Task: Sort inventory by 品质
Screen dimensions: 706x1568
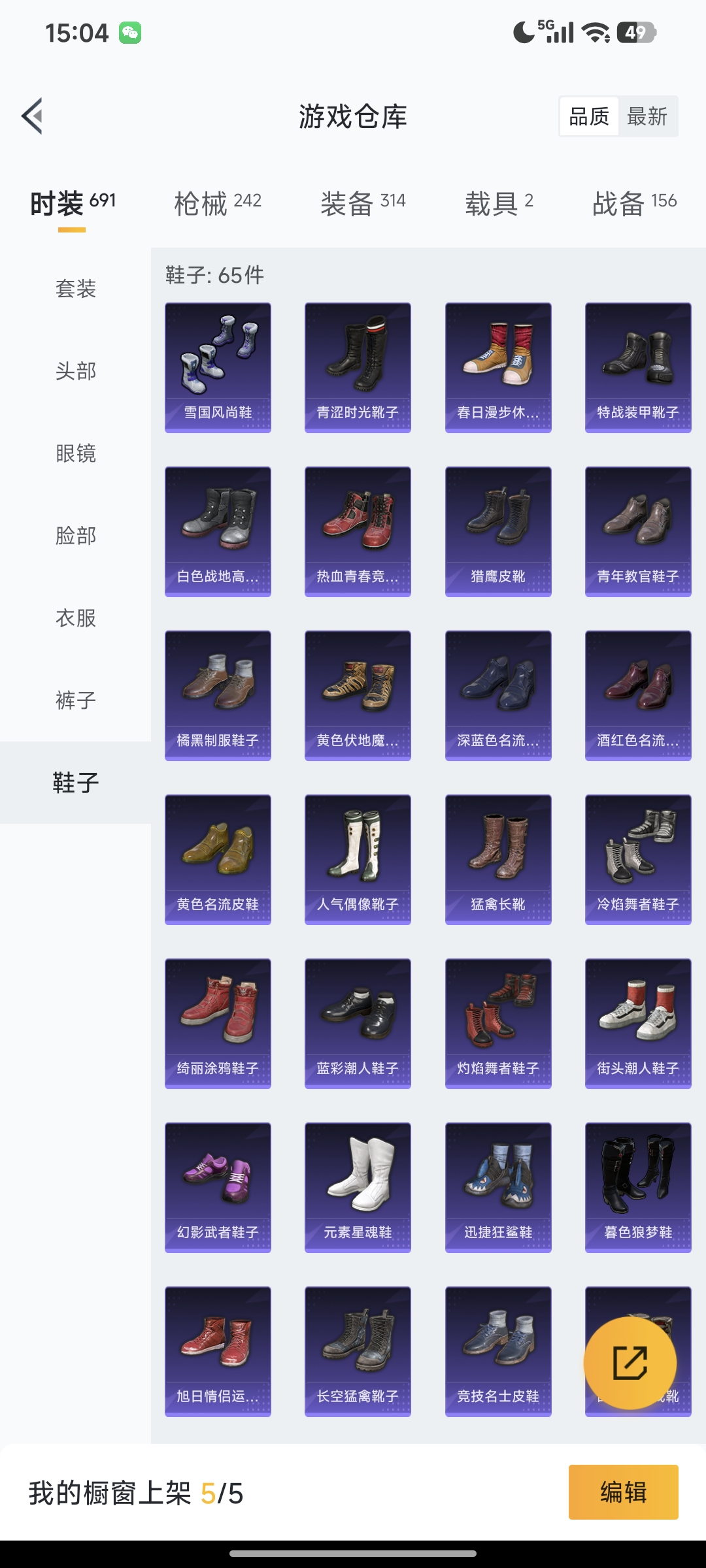Action: point(589,117)
